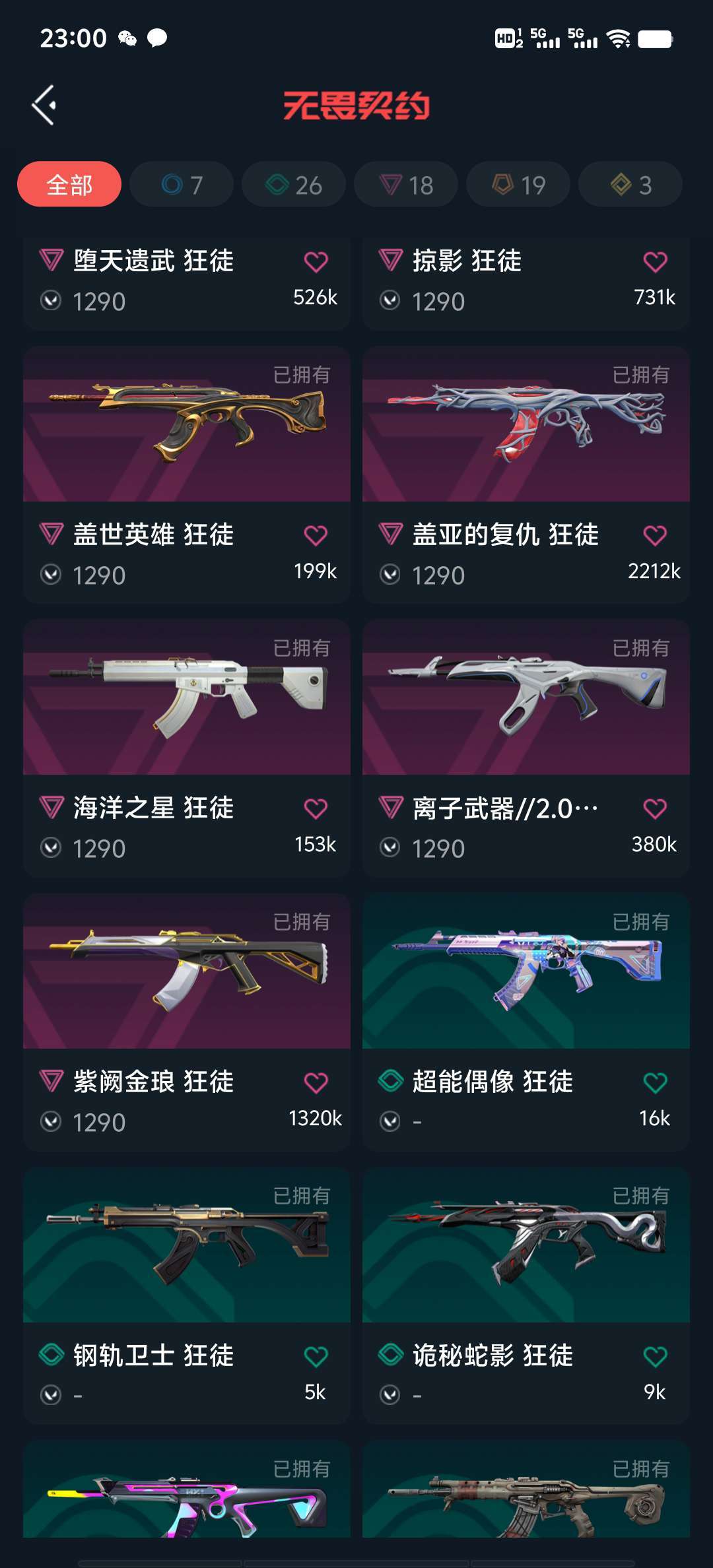Viewport: 713px width, 1568px height.
Task: Filter by the orange tier showing 19
Action: point(518,184)
